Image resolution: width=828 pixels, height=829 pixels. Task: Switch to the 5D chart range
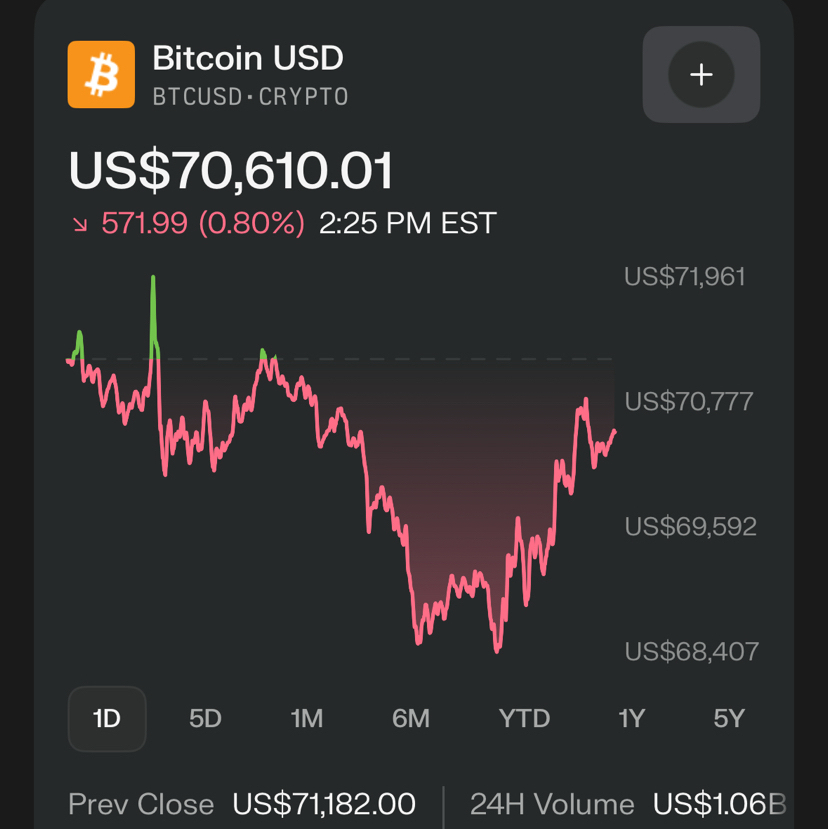205,718
